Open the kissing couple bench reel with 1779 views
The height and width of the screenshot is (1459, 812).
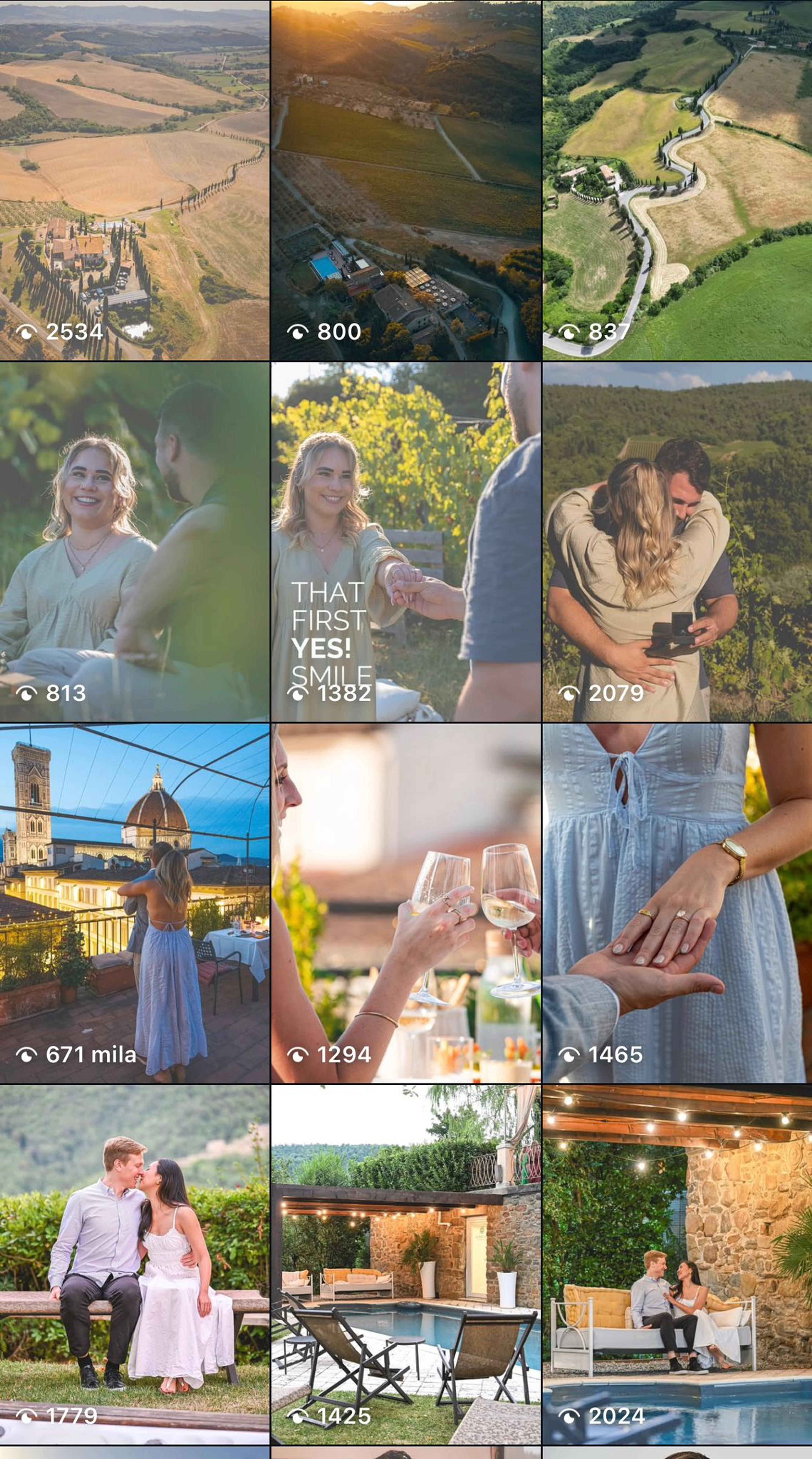point(134,1265)
